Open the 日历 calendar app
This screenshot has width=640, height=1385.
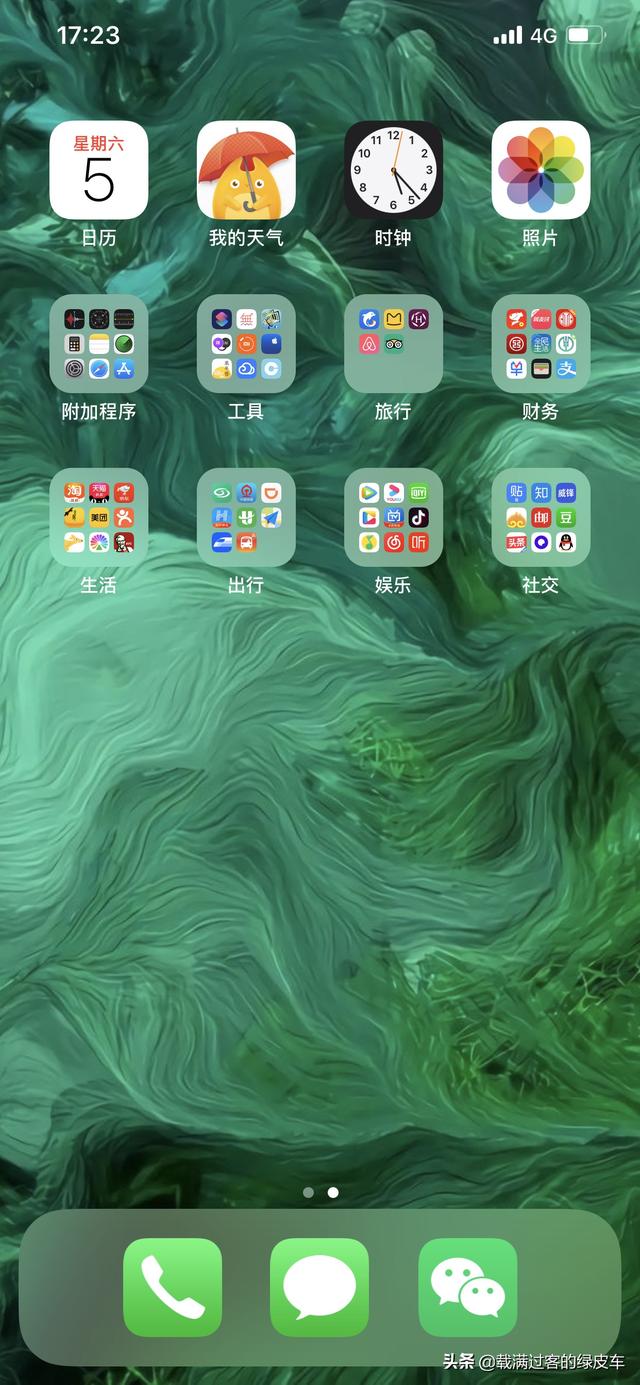click(98, 170)
